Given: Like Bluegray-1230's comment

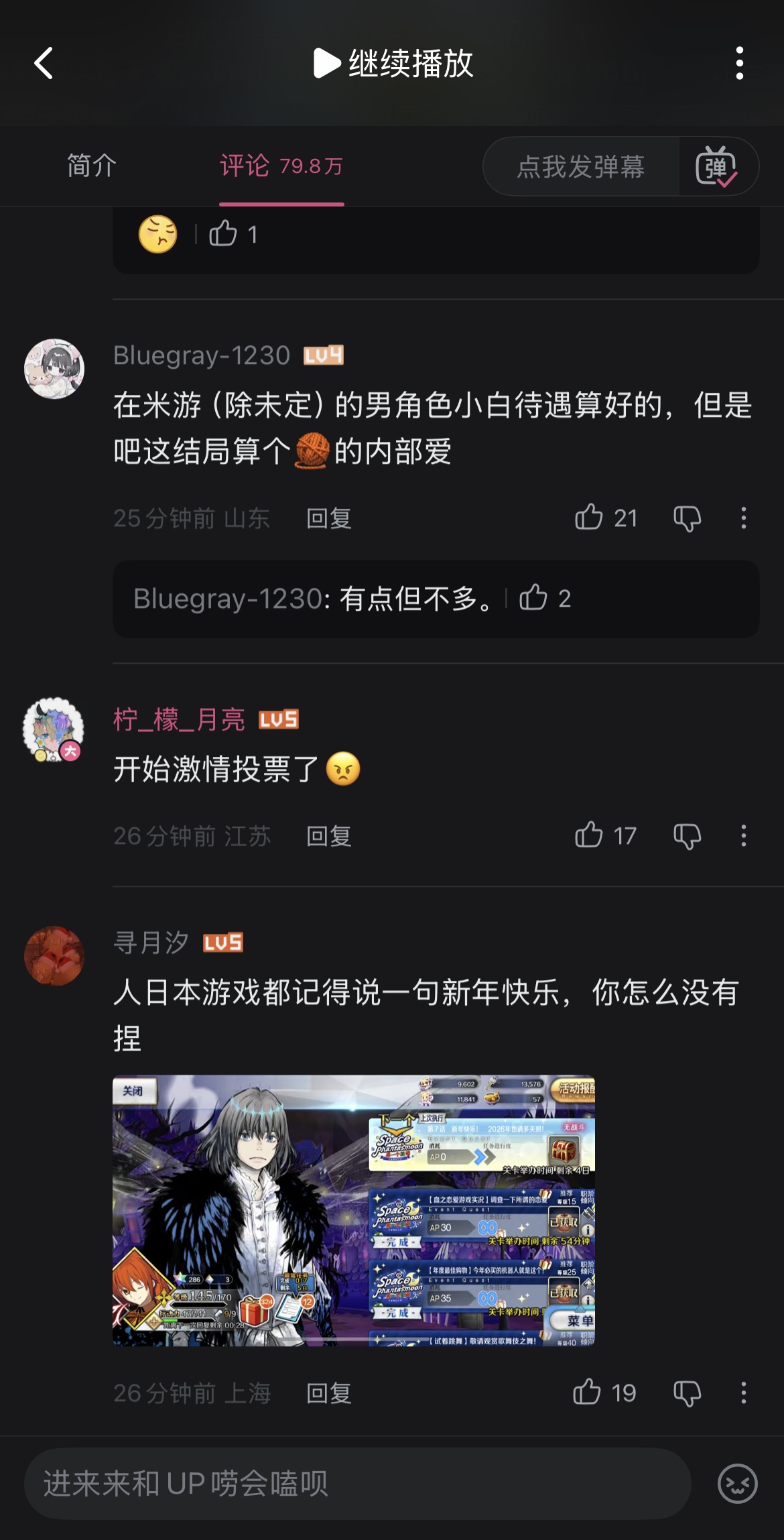Looking at the screenshot, I should coord(590,518).
